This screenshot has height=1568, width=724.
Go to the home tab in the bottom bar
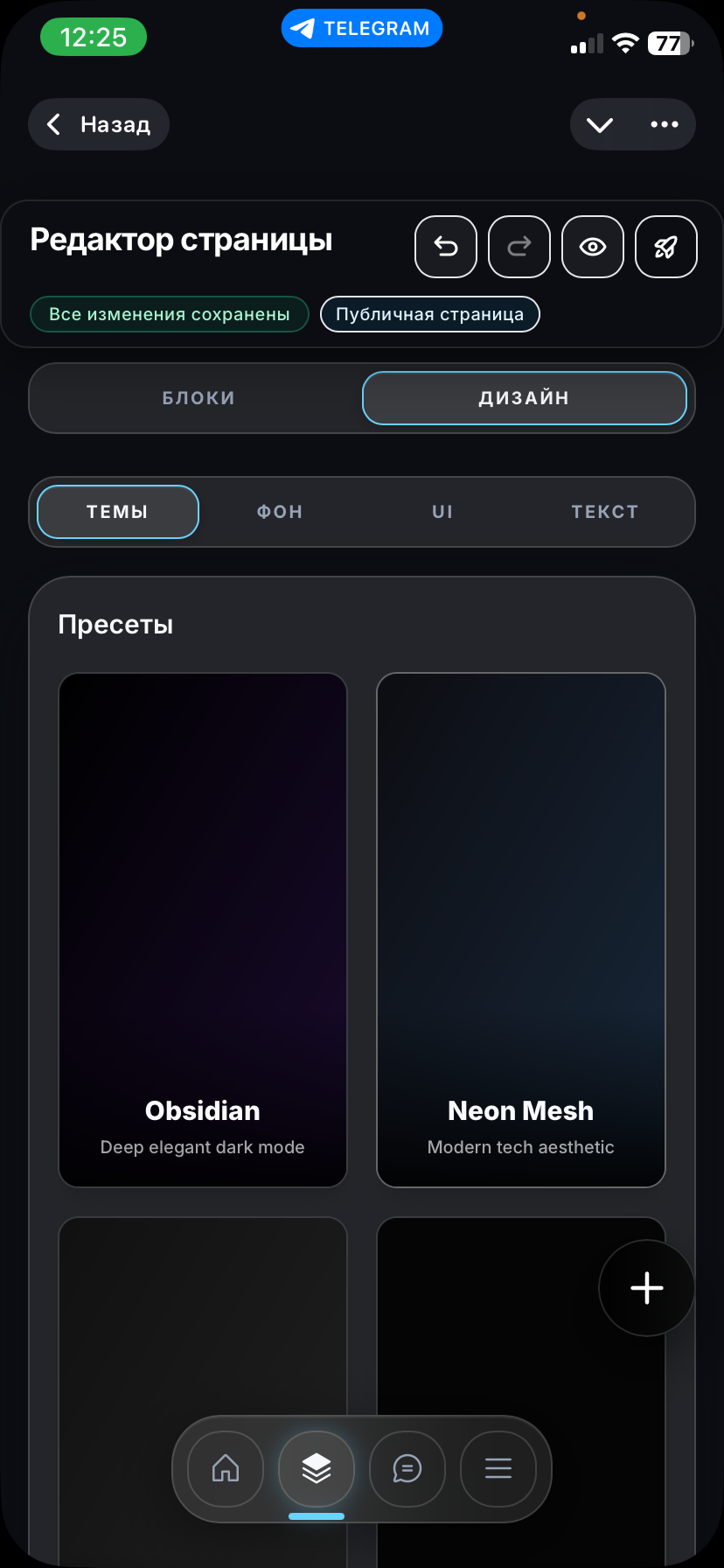(x=226, y=1468)
